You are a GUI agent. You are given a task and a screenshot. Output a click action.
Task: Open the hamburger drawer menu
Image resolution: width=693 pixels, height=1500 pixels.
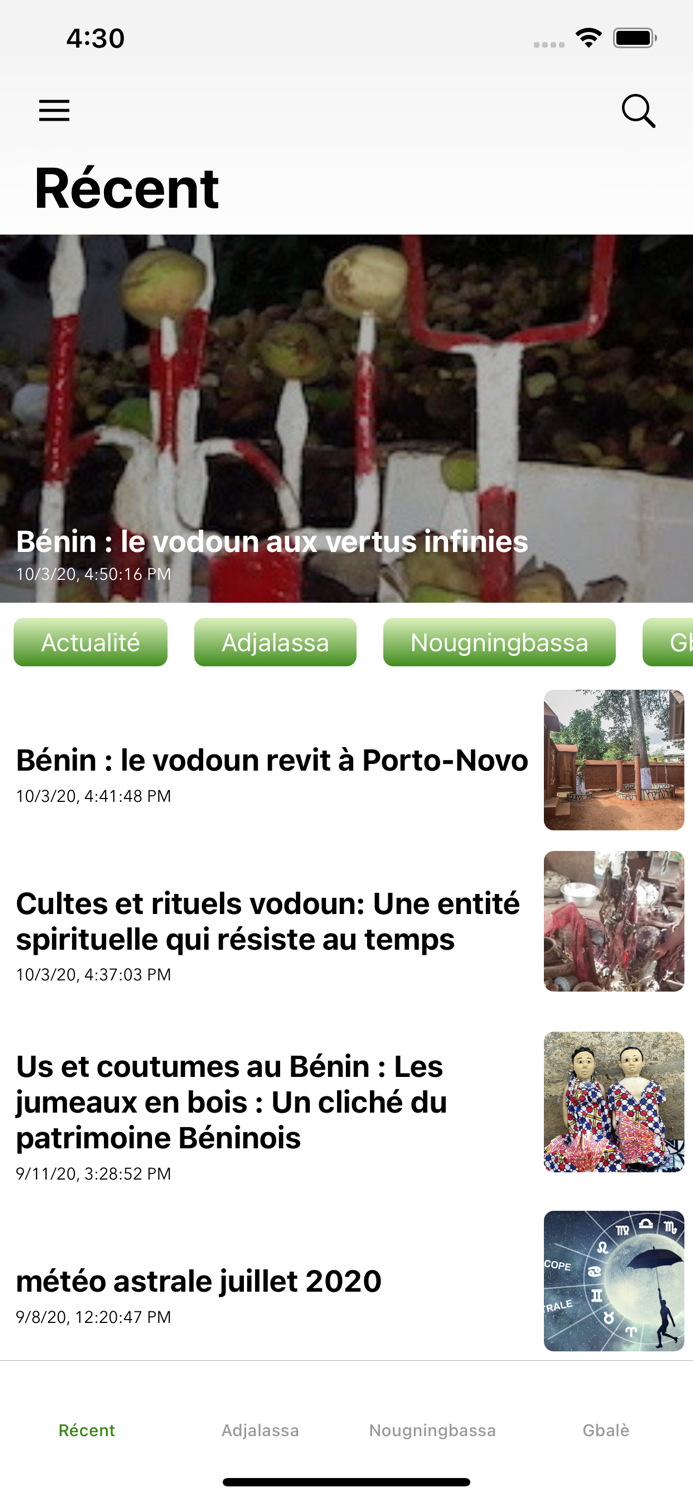[x=54, y=110]
